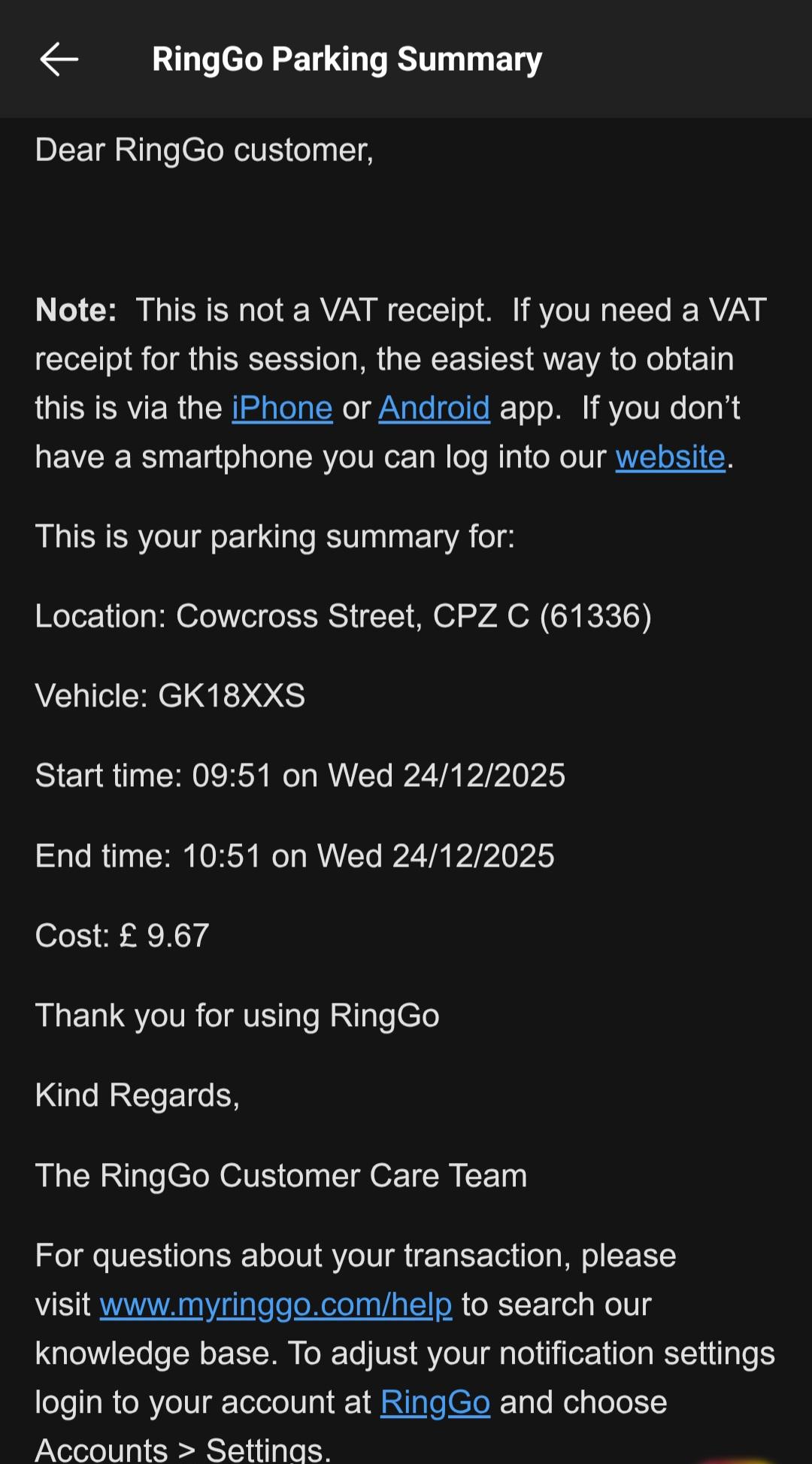The image size is (812, 1464).
Task: Open the iPhone app link
Action: [x=282, y=409]
